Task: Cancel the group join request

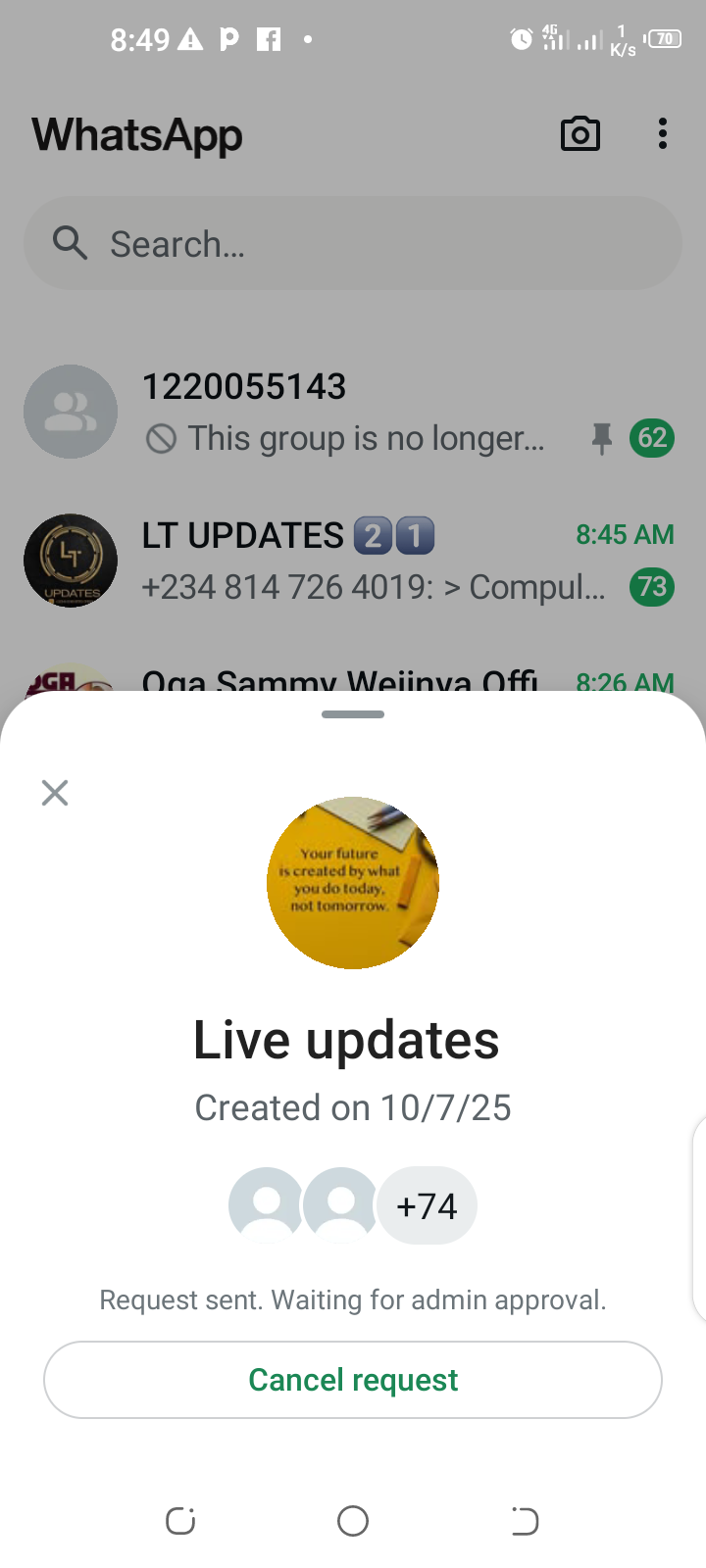Action: coord(353,1380)
